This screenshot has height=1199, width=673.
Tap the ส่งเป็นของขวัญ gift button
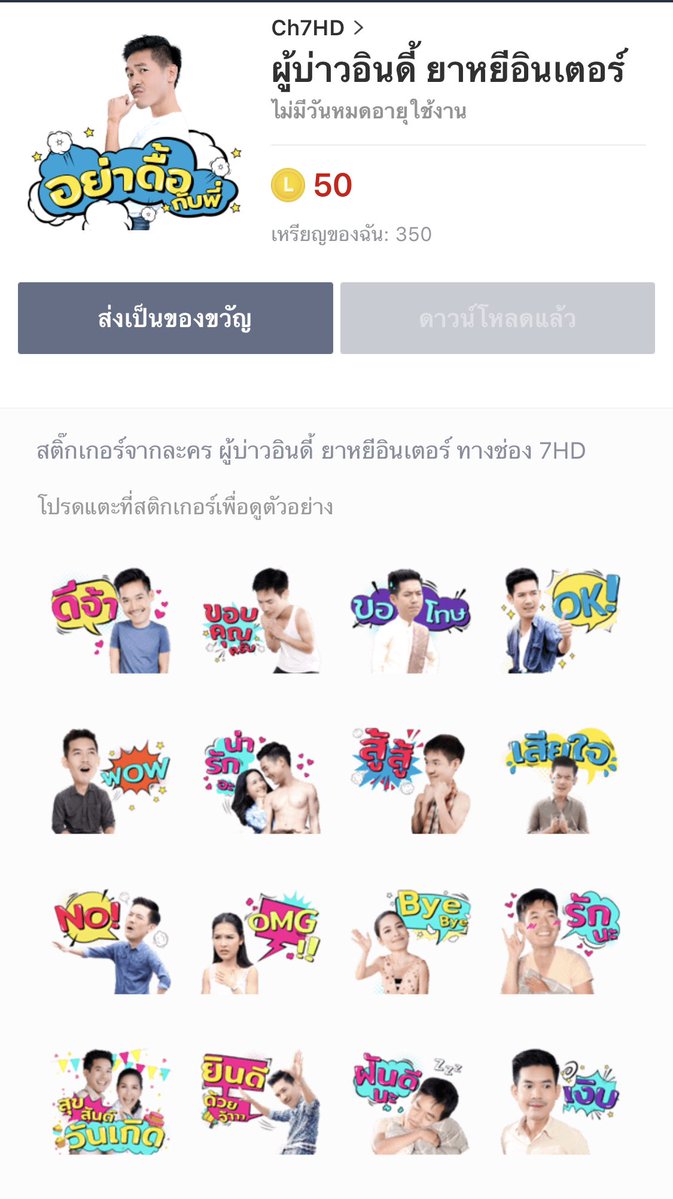click(x=175, y=318)
